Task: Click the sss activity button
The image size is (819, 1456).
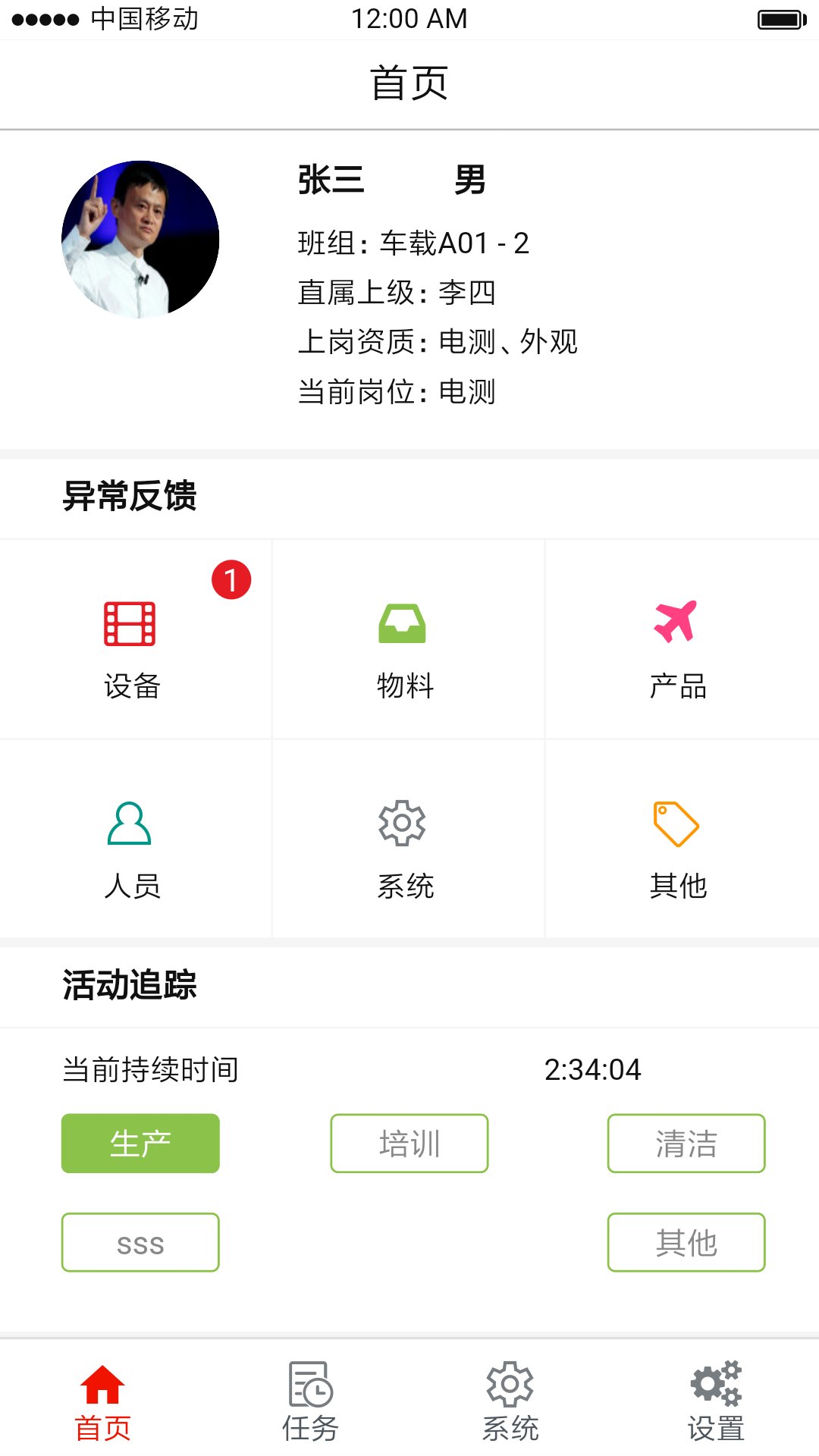Action: coord(140,1242)
